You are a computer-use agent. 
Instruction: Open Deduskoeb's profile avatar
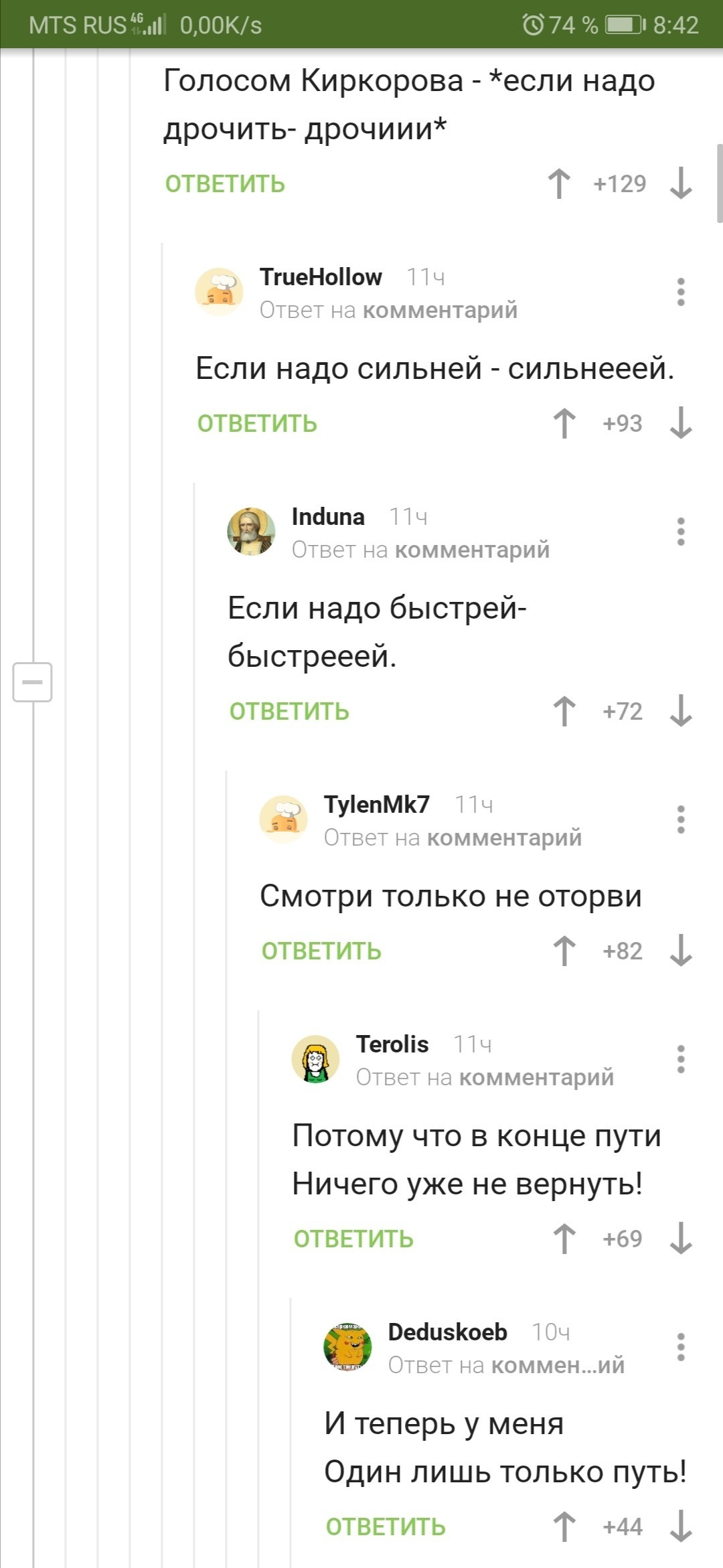click(x=347, y=1347)
